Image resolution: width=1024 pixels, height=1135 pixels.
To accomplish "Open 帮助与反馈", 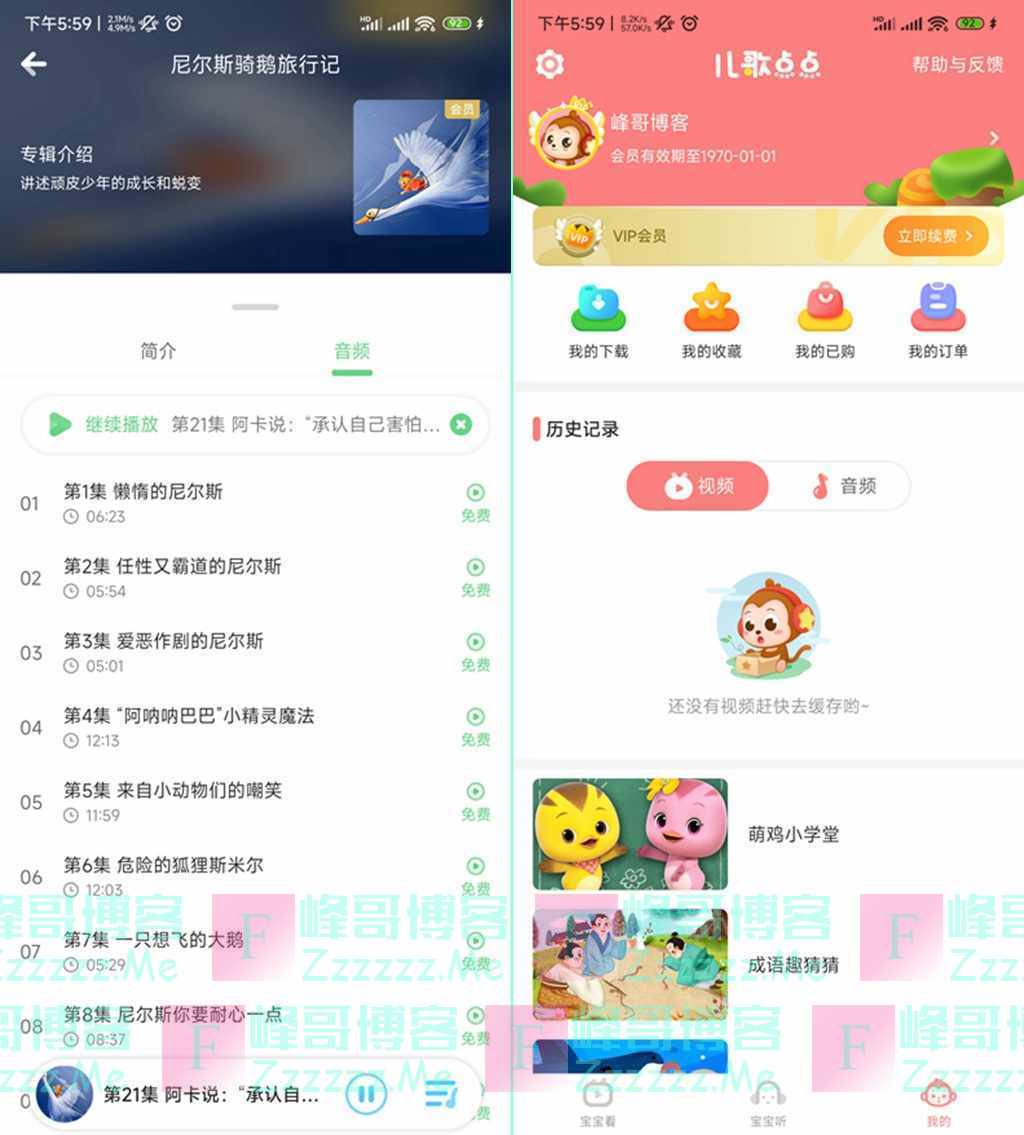I will (957, 65).
